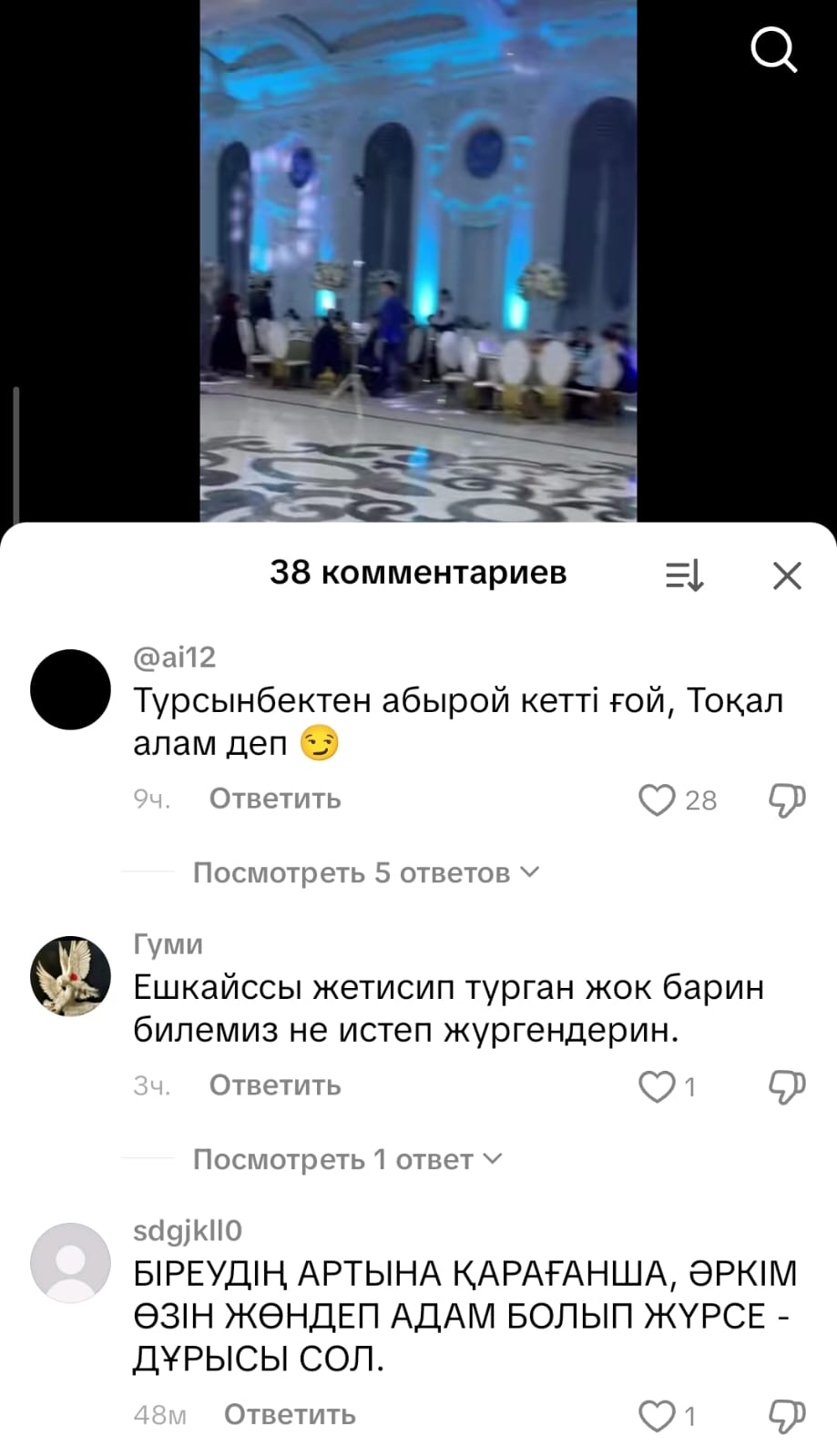Screen dimensions: 837x1456
Task: View the profile of @ai12
Action: [70, 689]
